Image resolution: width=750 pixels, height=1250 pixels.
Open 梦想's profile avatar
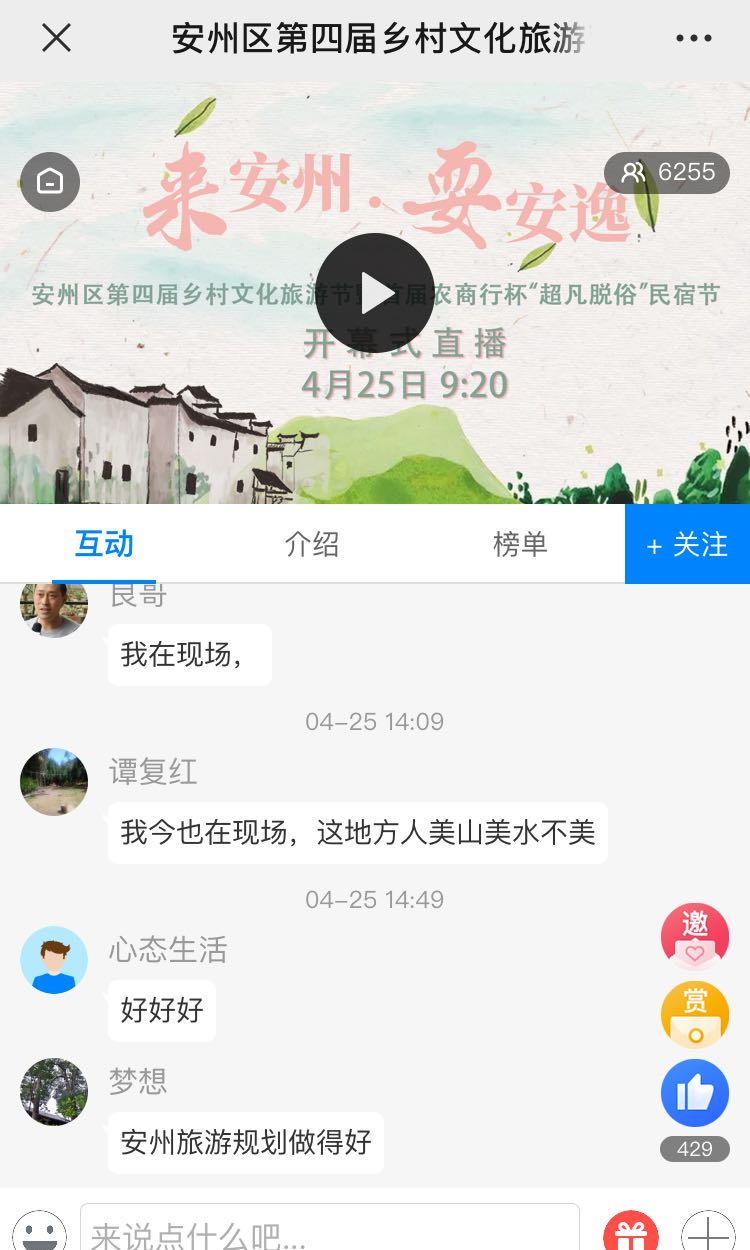[54, 1091]
